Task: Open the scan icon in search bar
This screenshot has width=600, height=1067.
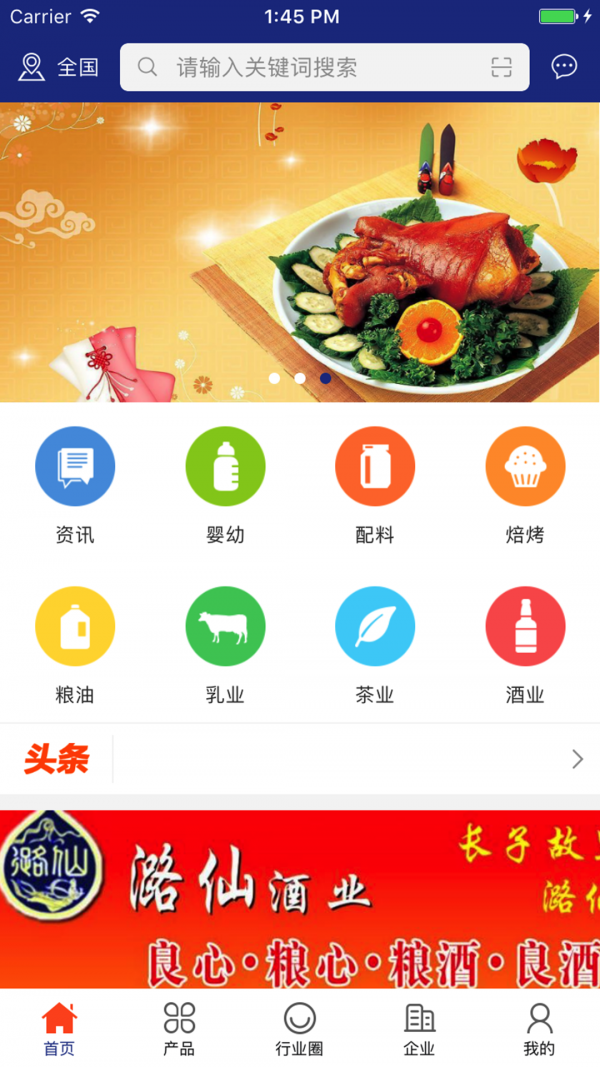Action: [501, 67]
